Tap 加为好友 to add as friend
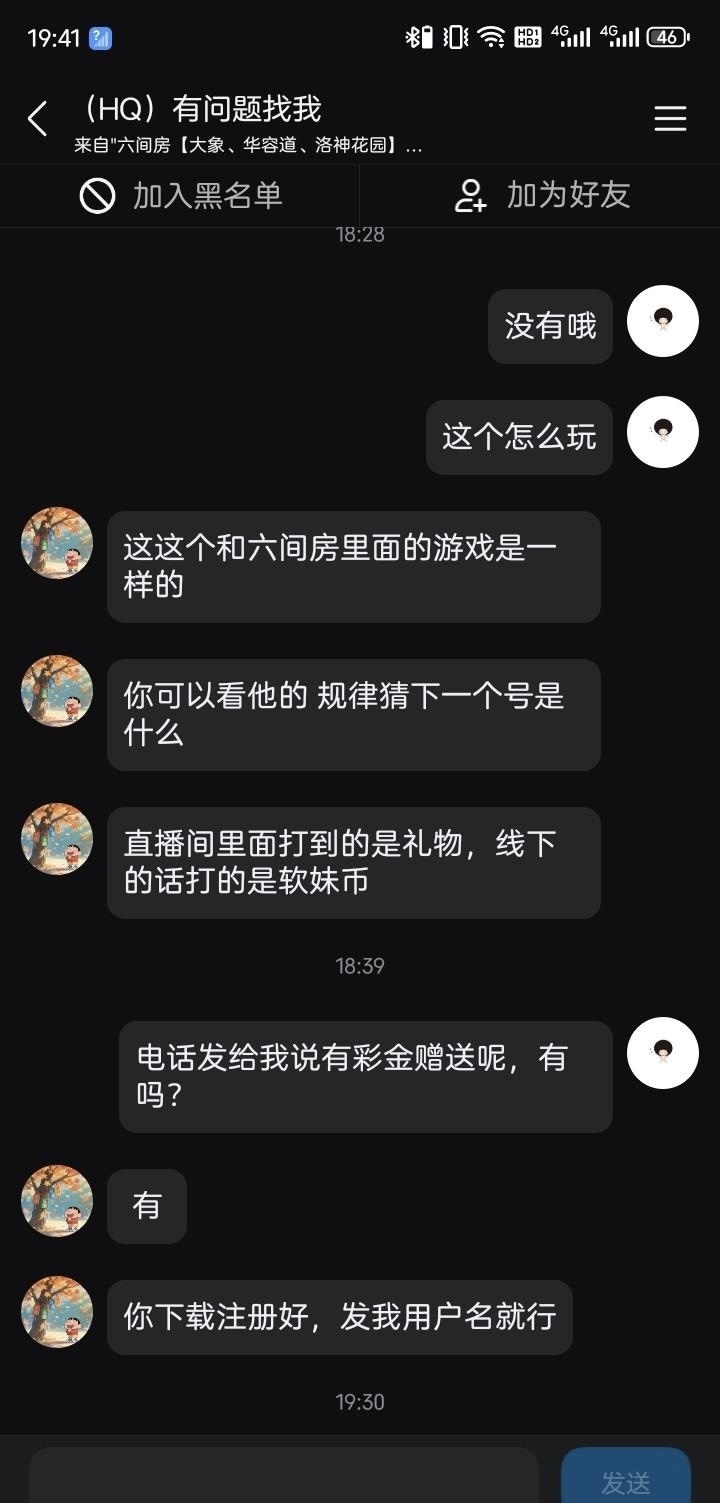Viewport: 720px width, 1503px height. click(541, 195)
